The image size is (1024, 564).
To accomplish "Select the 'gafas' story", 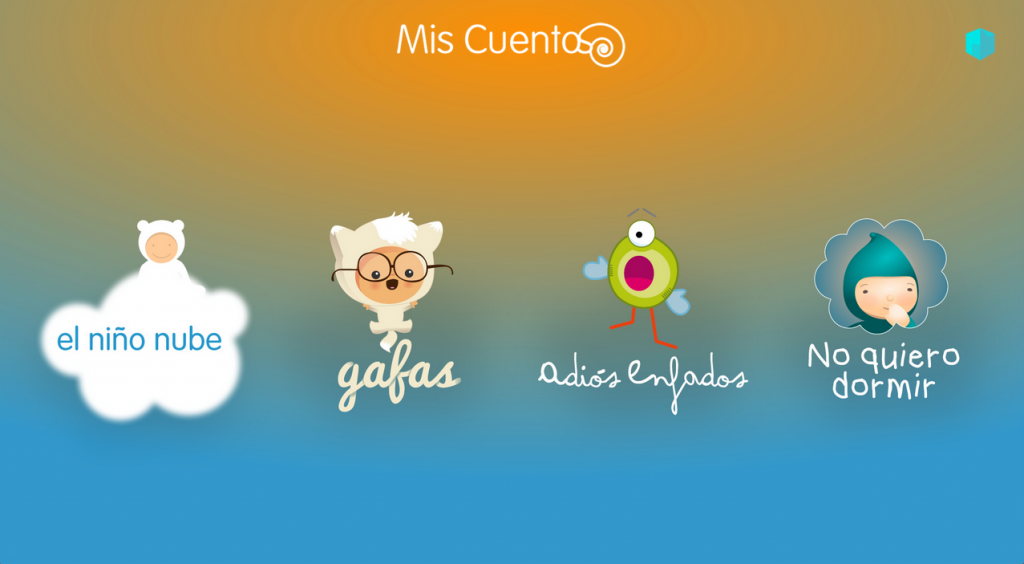I will [x=392, y=310].
